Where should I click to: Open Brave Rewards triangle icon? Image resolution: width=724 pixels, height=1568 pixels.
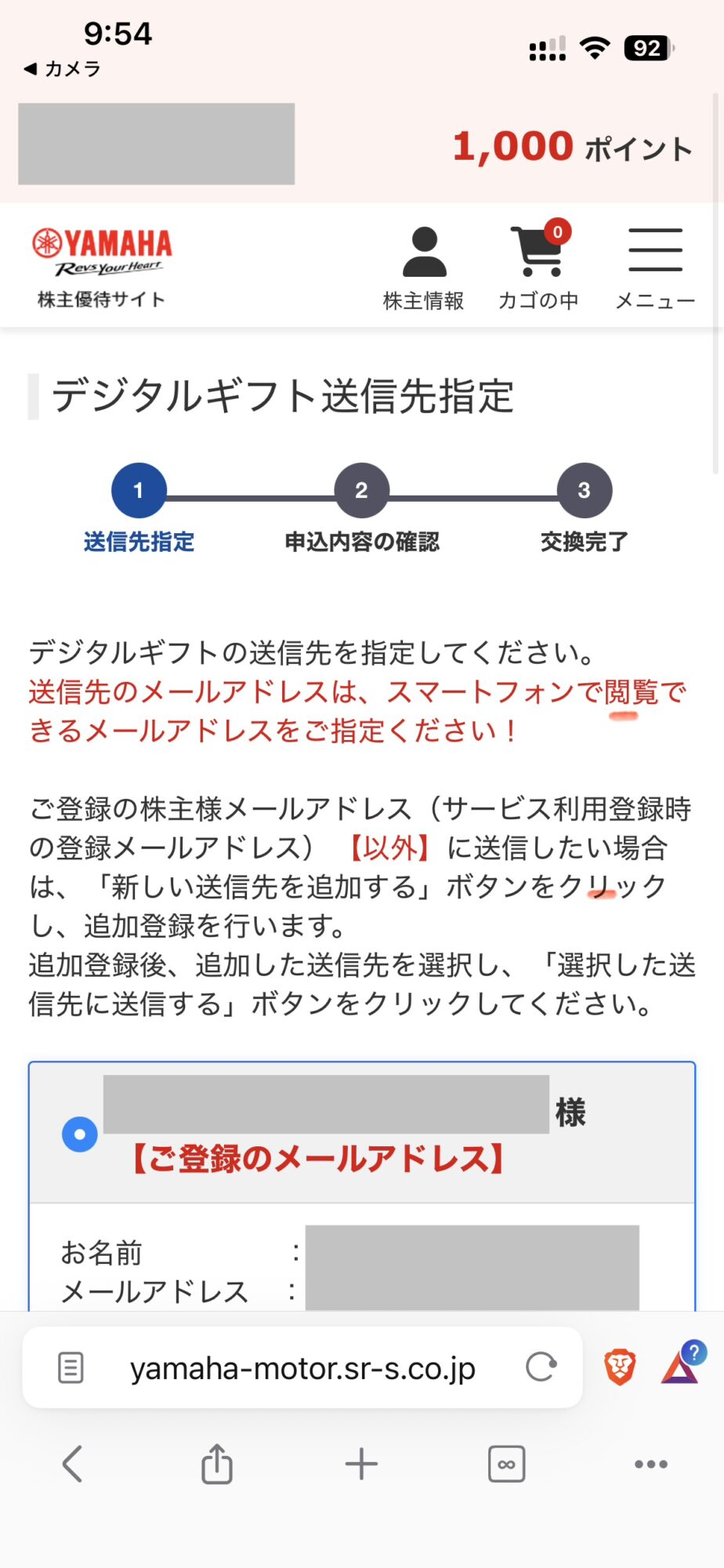point(680,1367)
